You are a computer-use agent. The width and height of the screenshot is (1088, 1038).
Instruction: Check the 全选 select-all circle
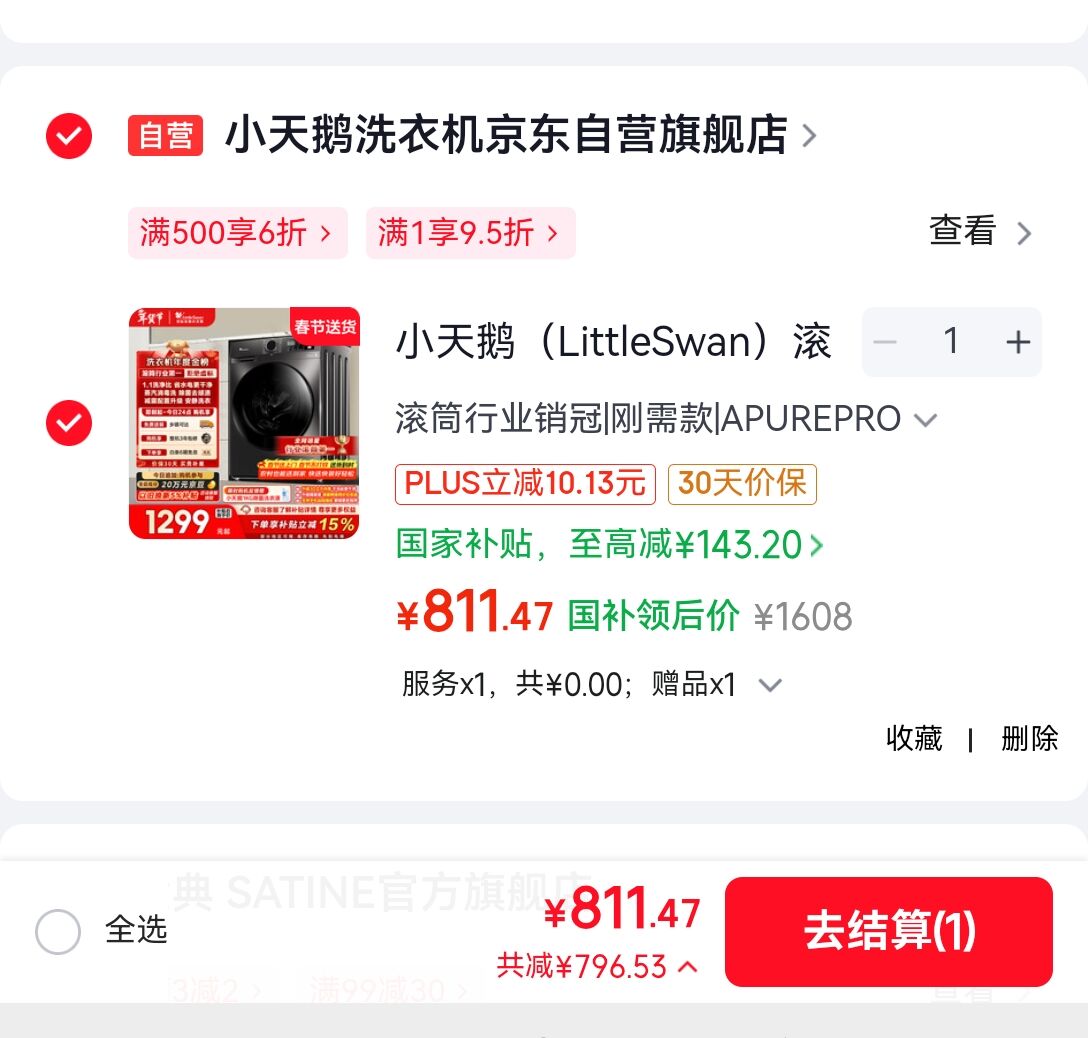pos(58,932)
